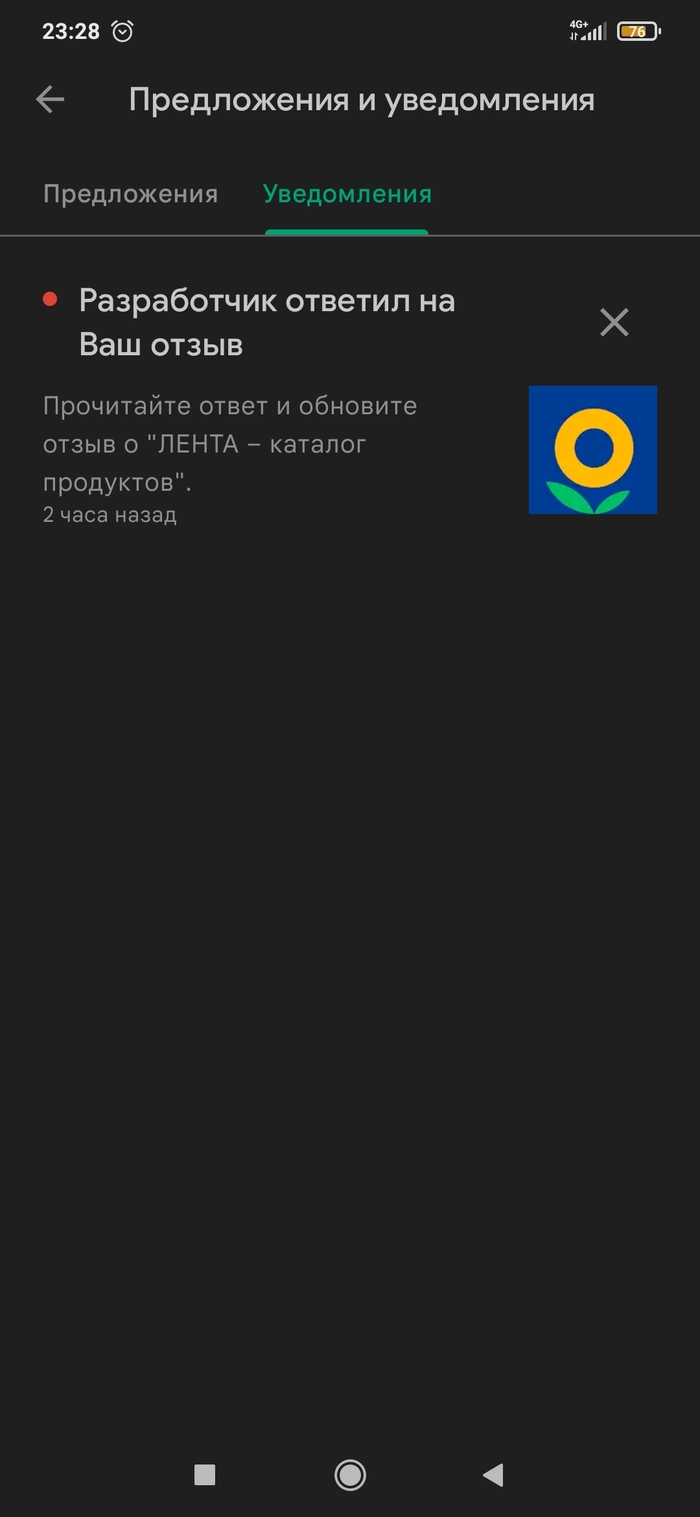Go back using the top arrow

point(49,99)
